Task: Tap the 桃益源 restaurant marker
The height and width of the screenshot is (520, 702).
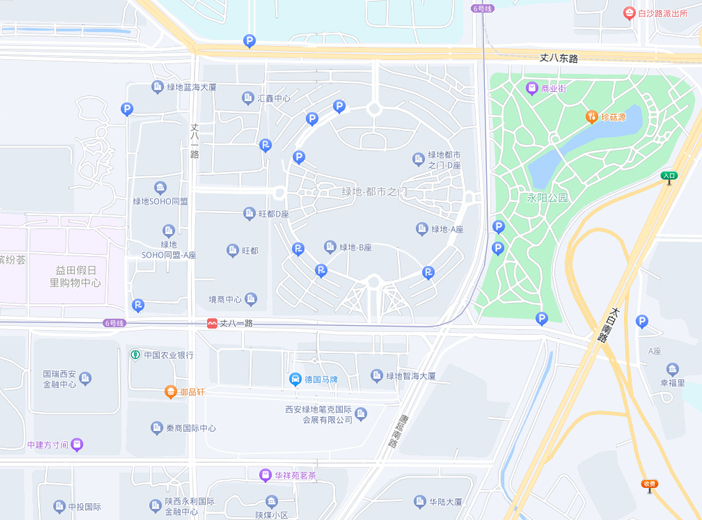Action: click(592, 117)
